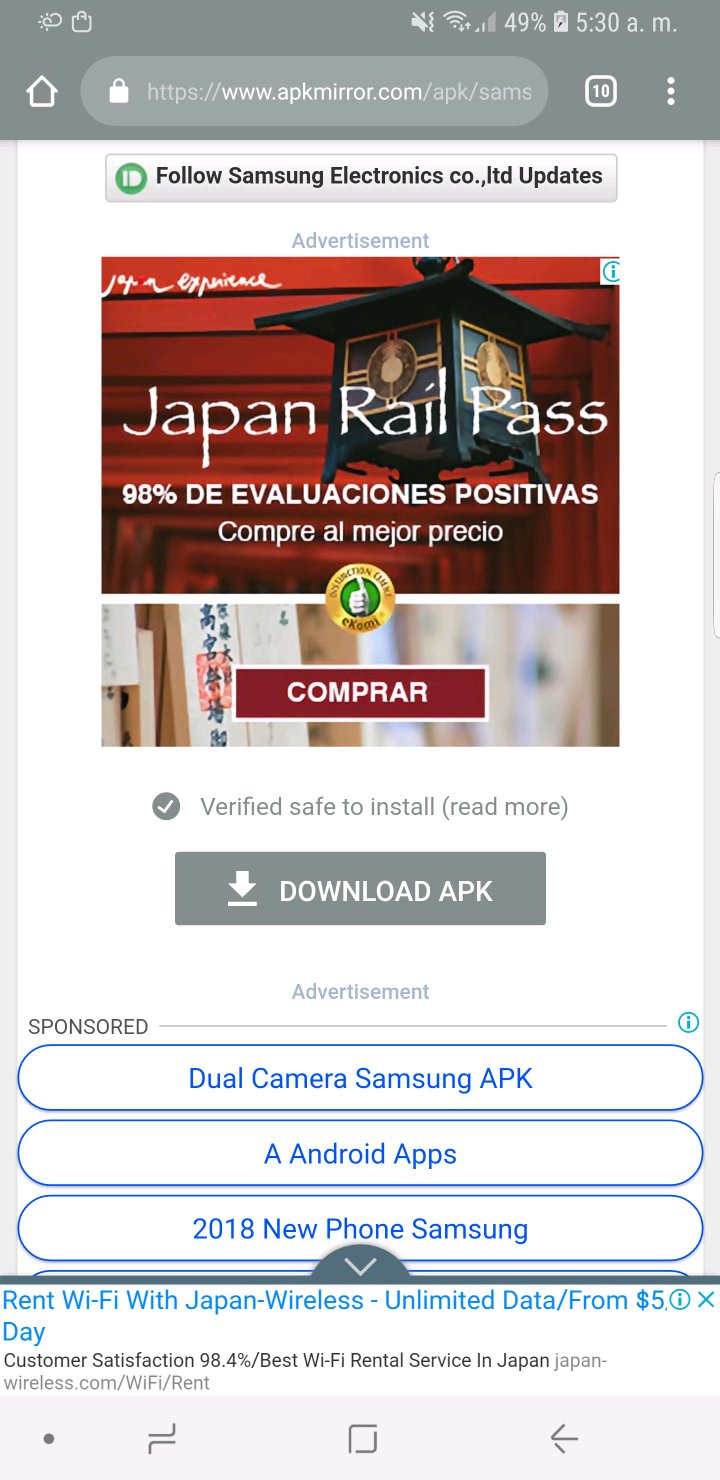Tap the system back button
The height and width of the screenshot is (1480, 720).
564,1439
